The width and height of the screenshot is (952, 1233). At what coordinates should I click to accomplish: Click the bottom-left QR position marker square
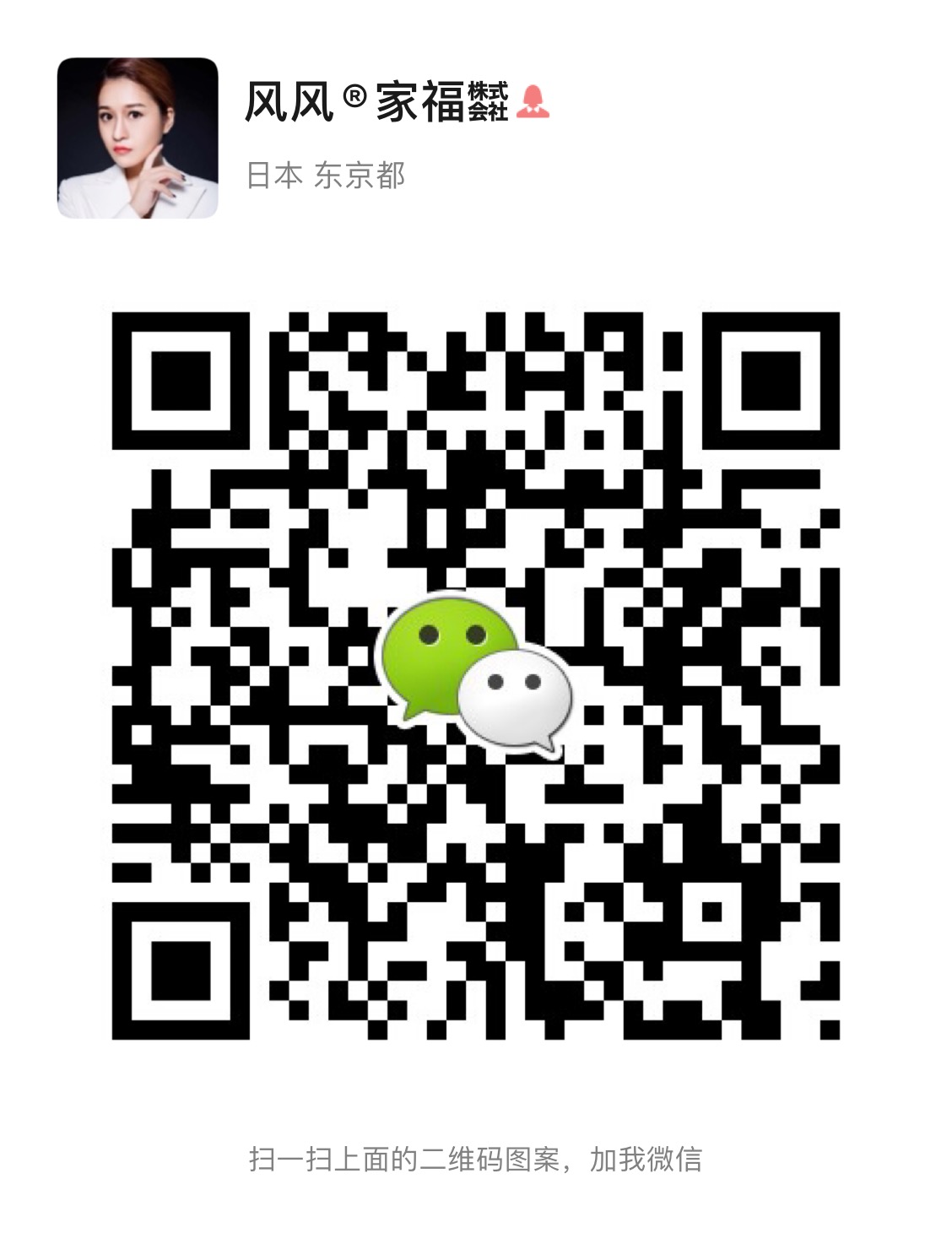[x=182, y=972]
